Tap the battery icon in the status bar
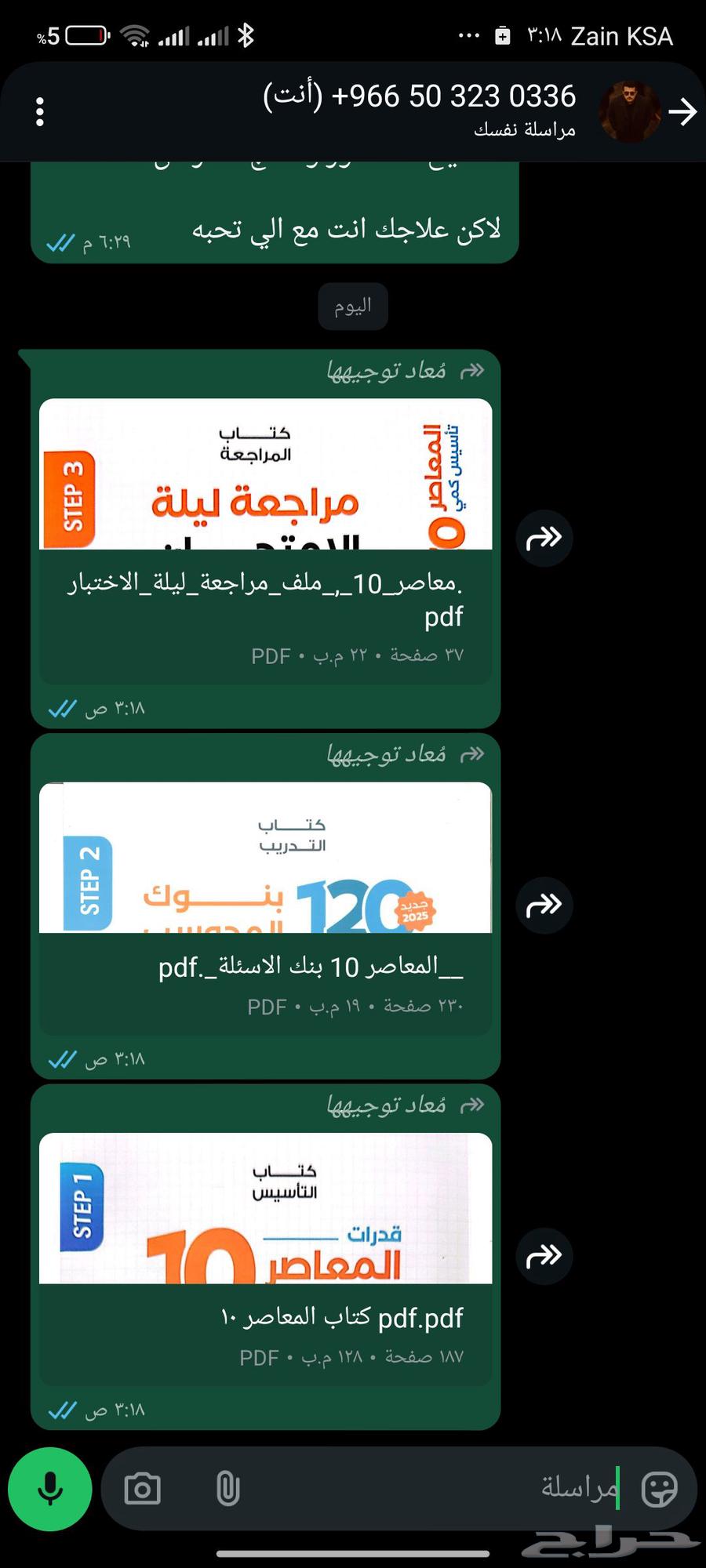 click(84, 34)
